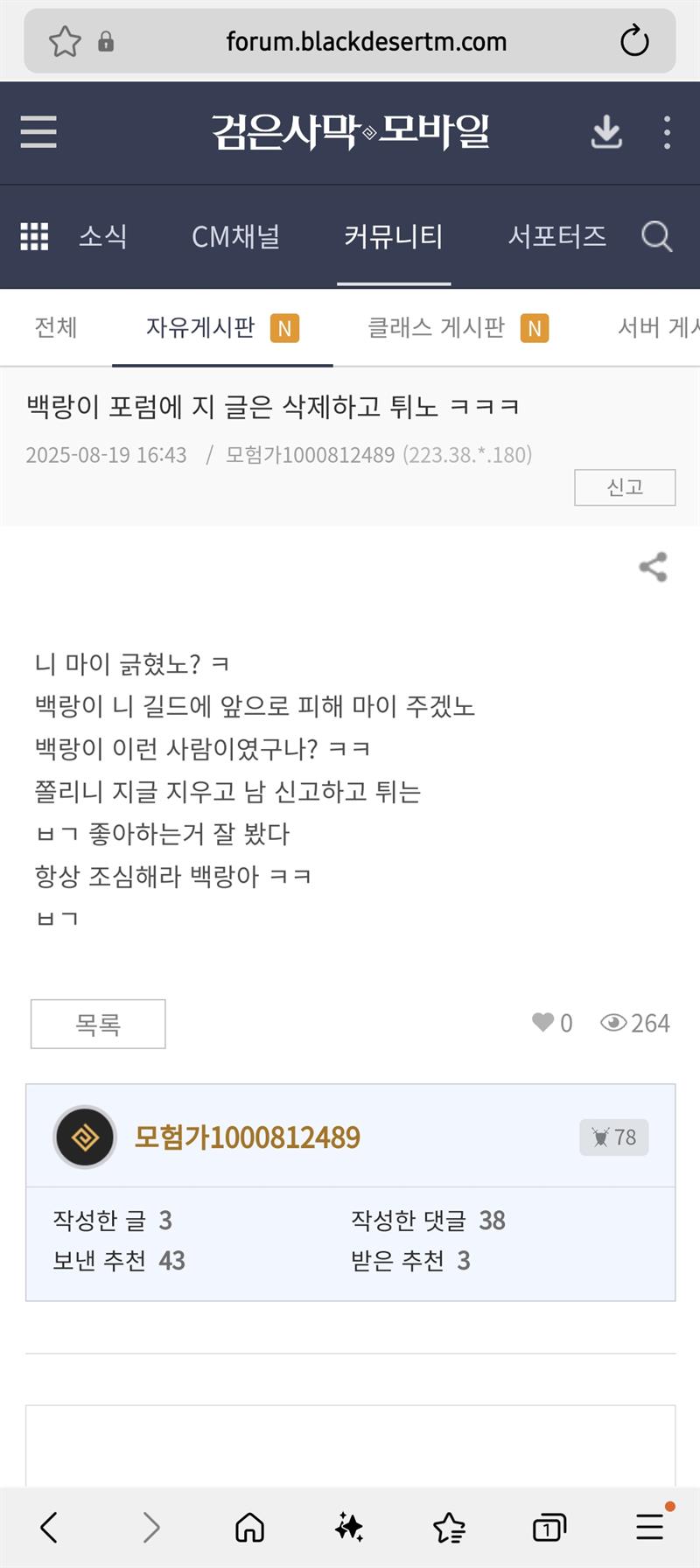
Task: Open the 클래스 게시판 tab
Action: [437, 327]
